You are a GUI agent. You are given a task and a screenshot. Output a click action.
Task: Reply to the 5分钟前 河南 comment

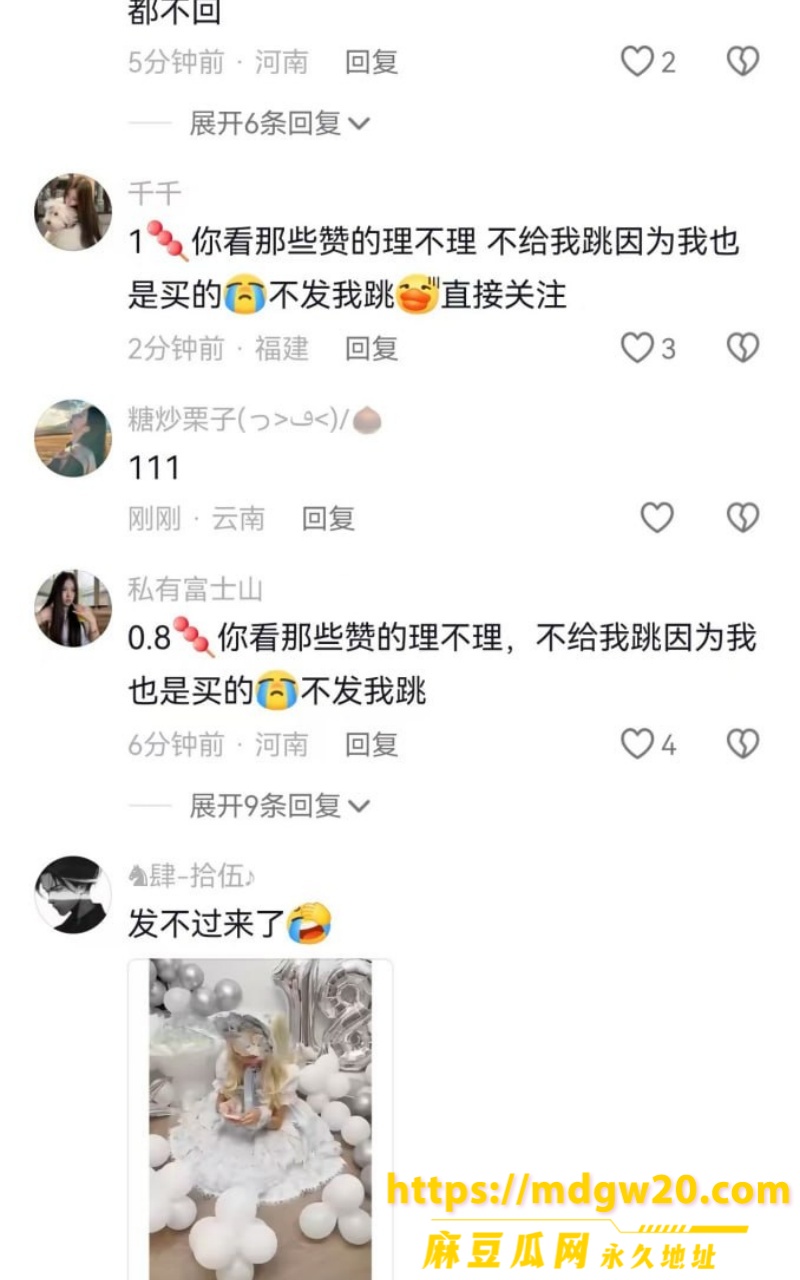pyautogui.click(x=372, y=62)
